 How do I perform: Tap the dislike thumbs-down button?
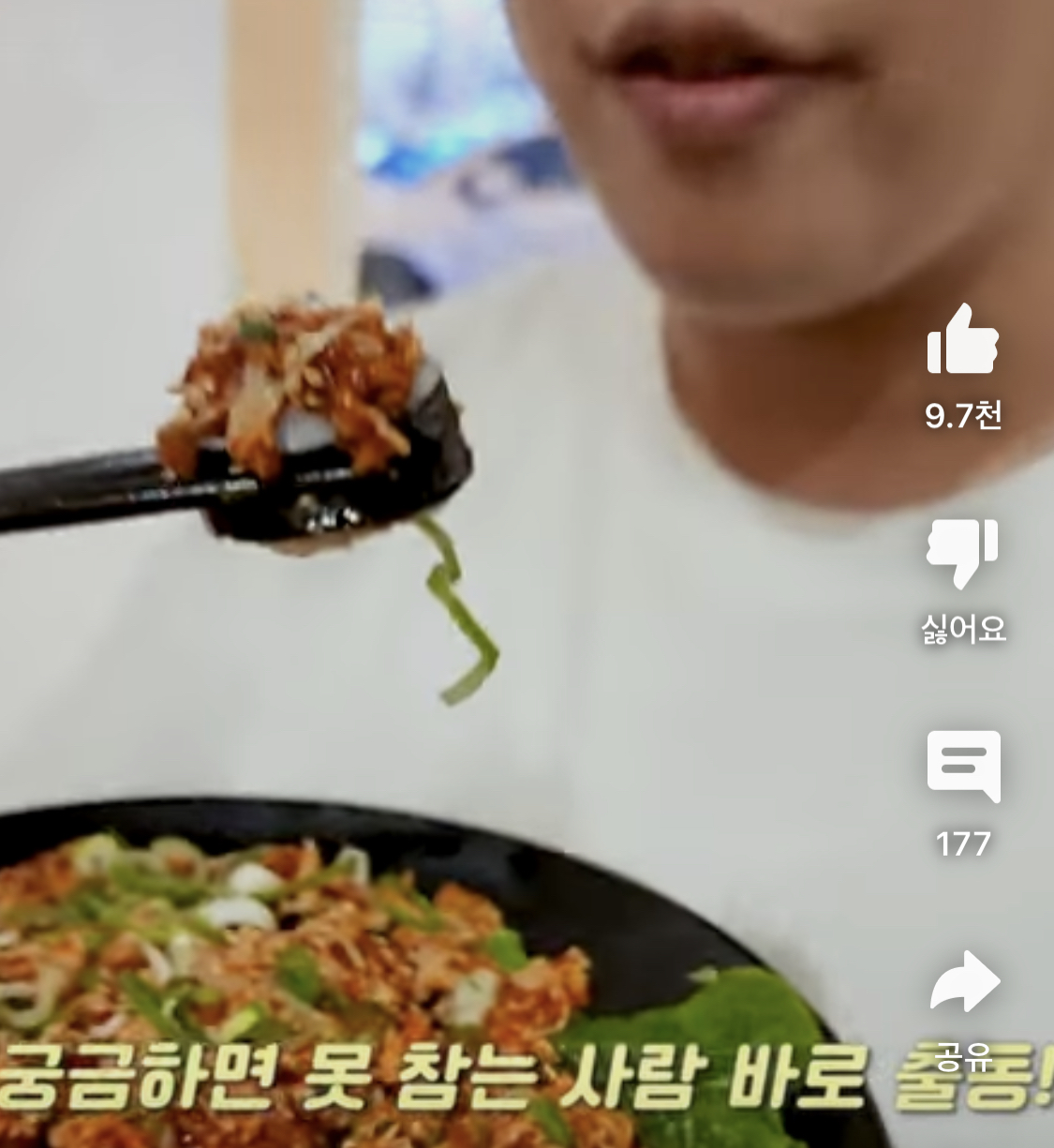click(962, 553)
